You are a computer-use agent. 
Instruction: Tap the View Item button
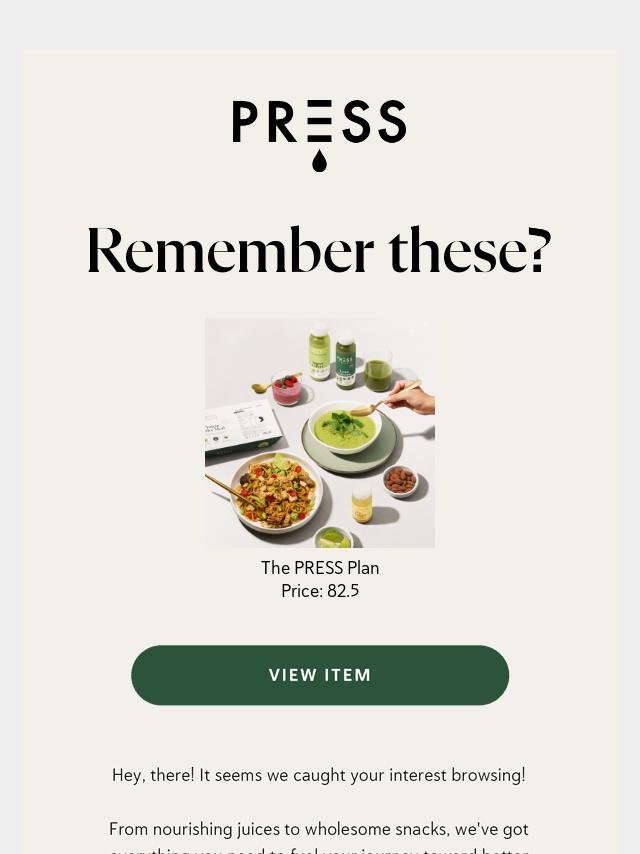coord(320,675)
